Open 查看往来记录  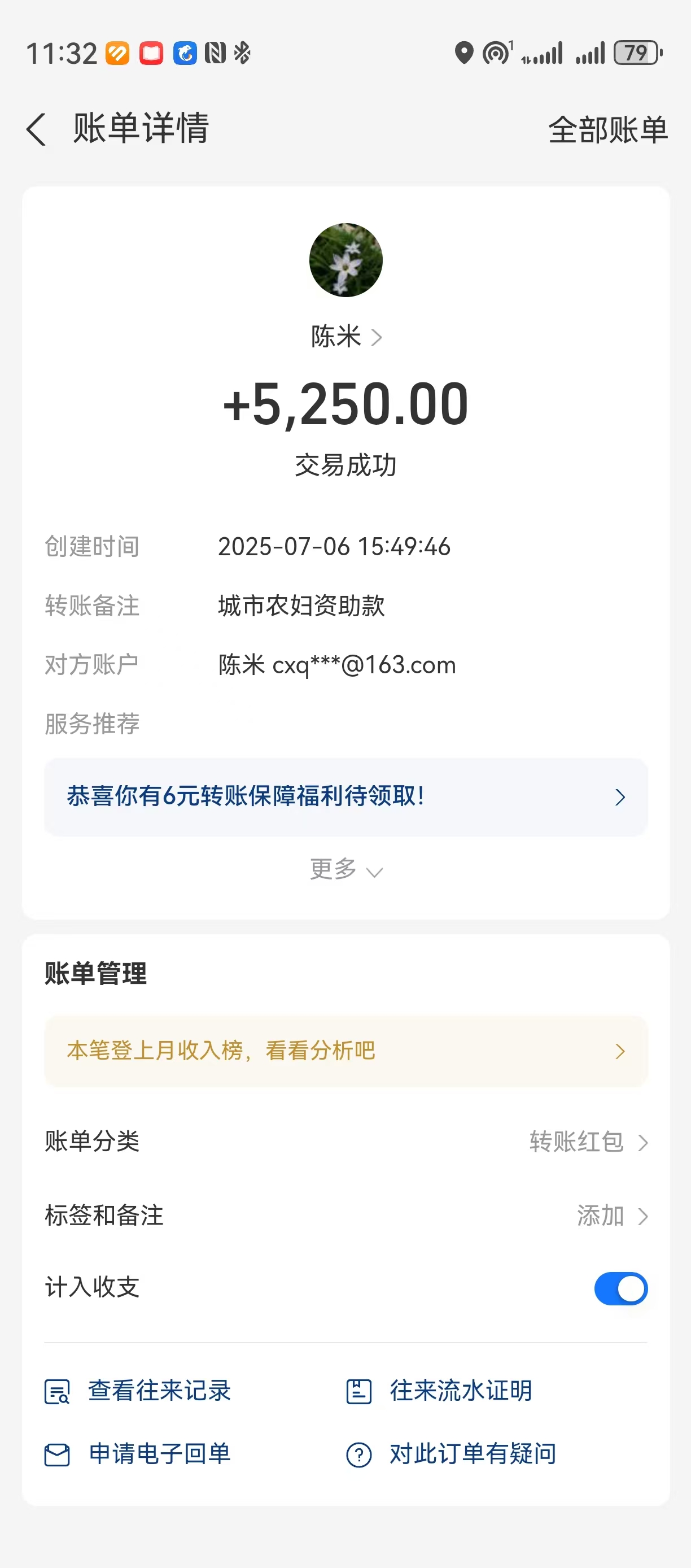click(139, 1391)
